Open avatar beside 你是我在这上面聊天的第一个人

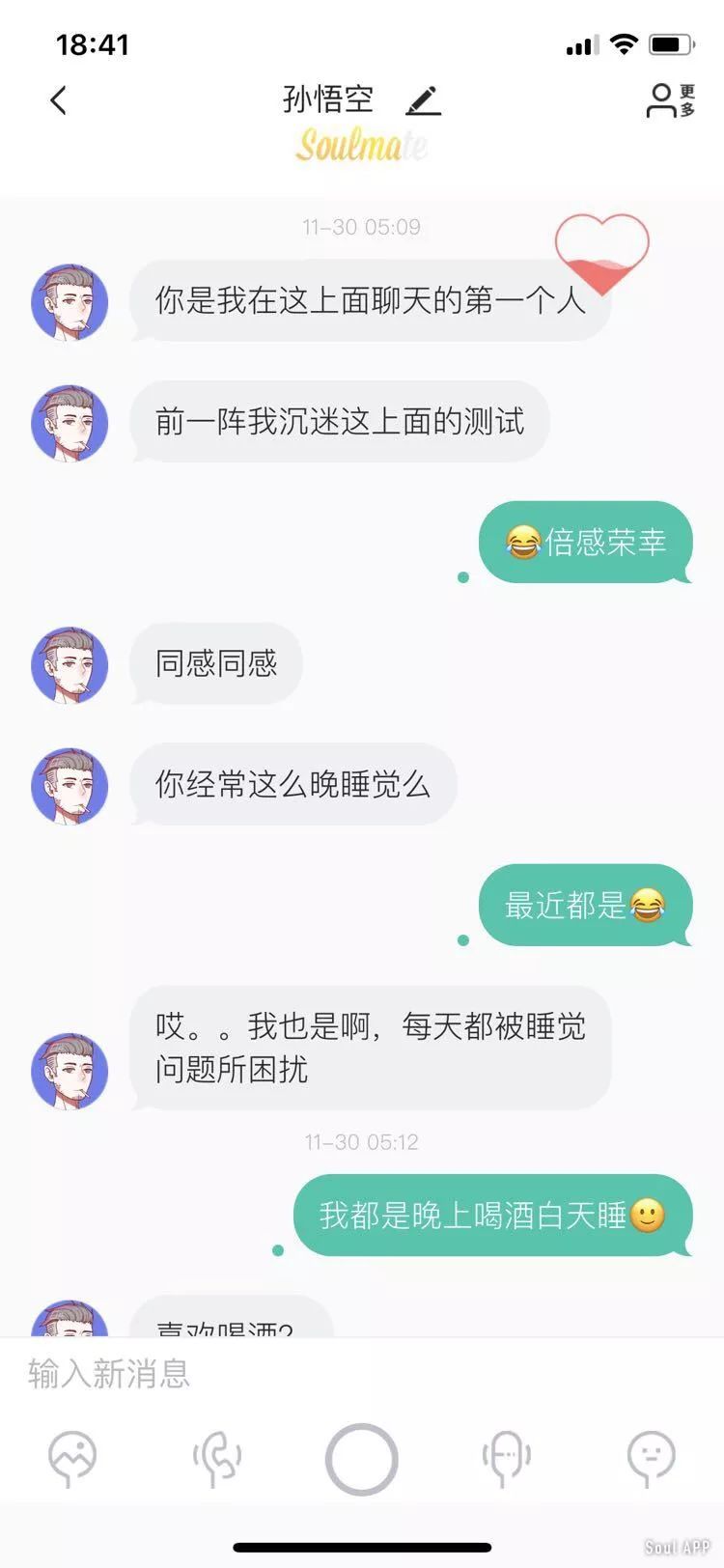[70, 302]
